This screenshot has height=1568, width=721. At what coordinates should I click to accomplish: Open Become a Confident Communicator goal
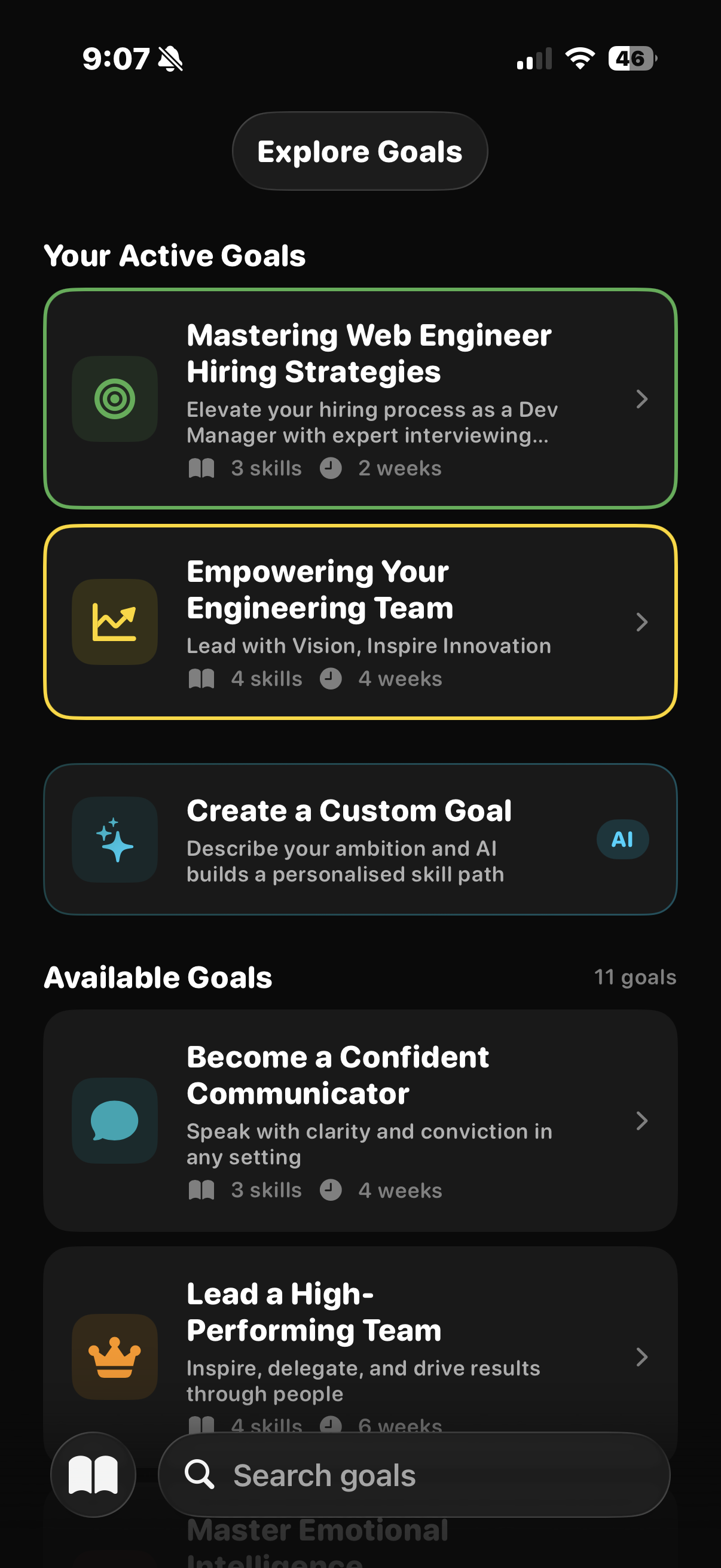point(360,1121)
